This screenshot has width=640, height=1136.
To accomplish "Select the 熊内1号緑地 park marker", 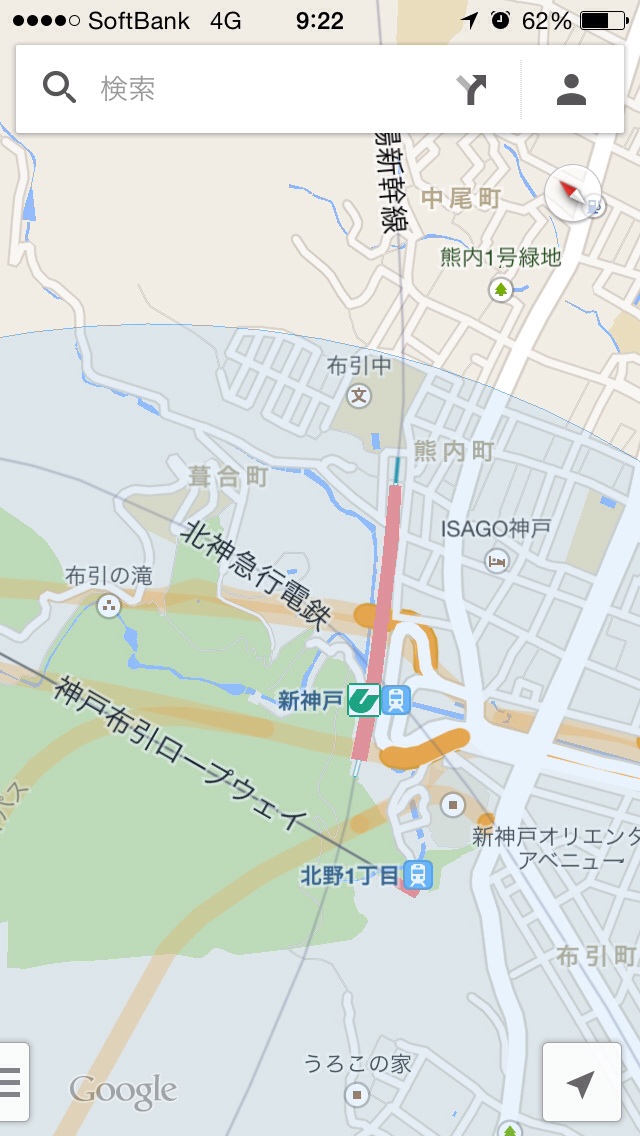I will 500,290.
